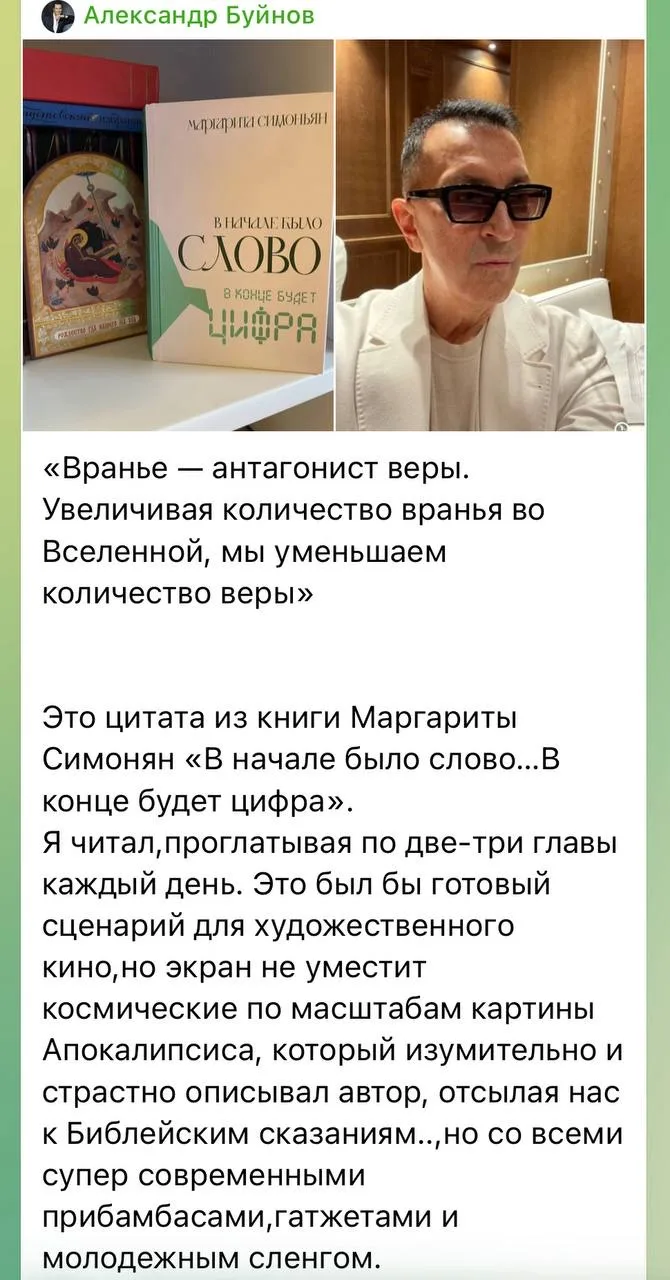The height and width of the screenshot is (1280, 670).
Task: Open the book cover photo
Action: [178, 236]
